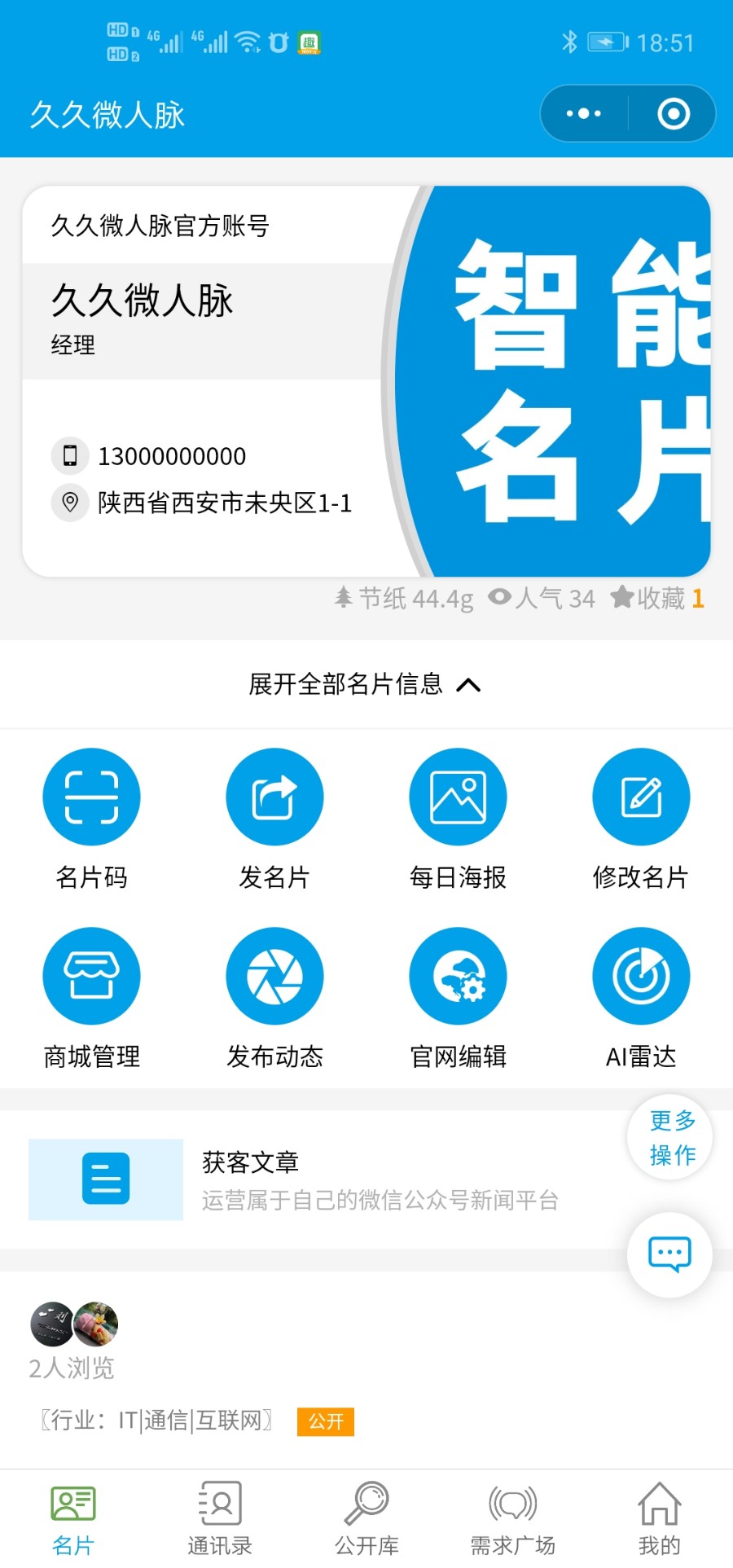The image size is (733, 1568).
Task: Select the 发名片 share card icon
Action: pyautogui.click(x=274, y=797)
